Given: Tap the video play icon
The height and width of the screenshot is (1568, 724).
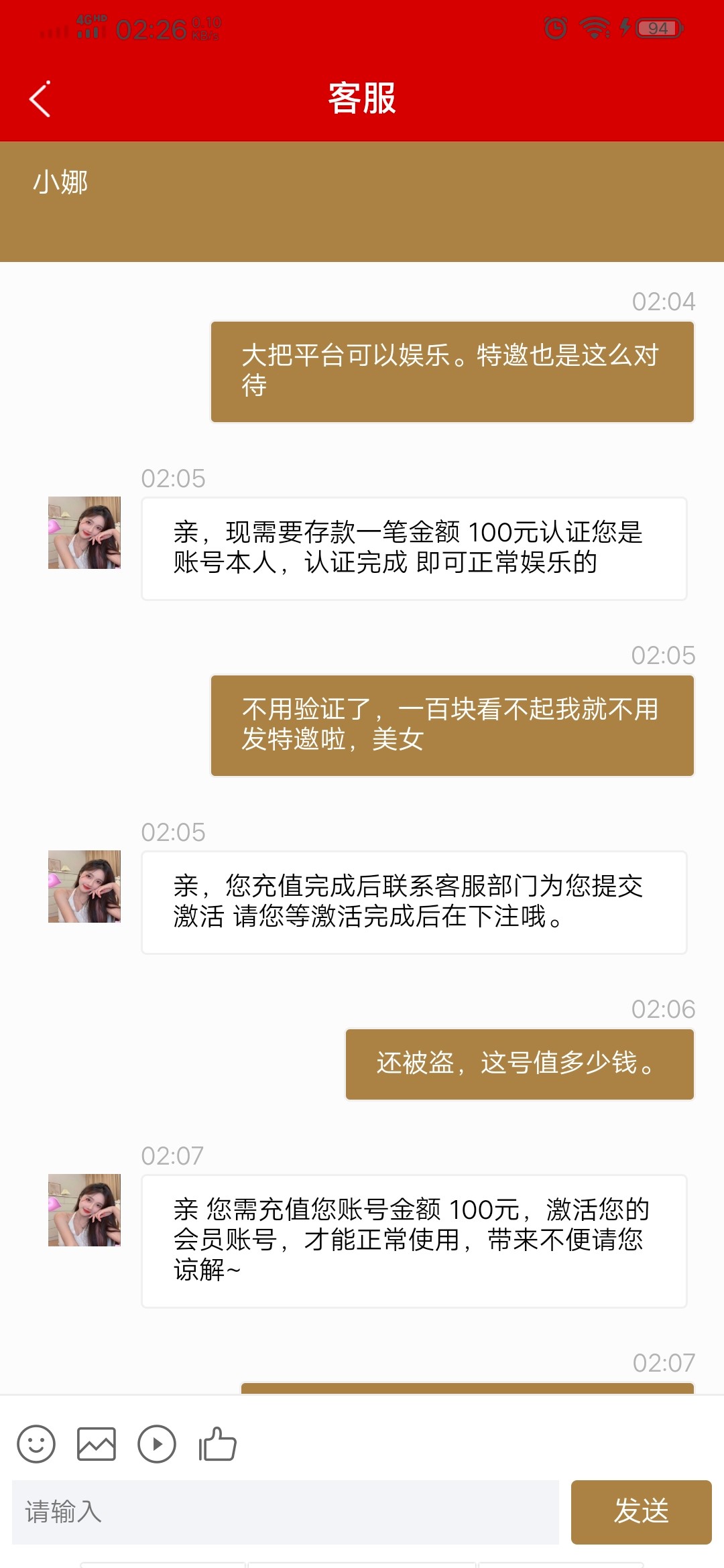Looking at the screenshot, I should (157, 1443).
